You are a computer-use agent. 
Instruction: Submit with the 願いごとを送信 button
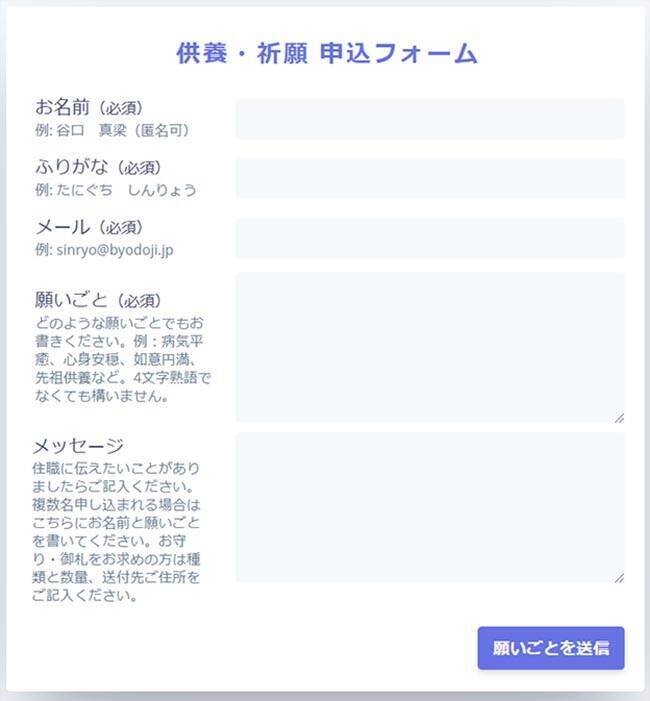coord(551,648)
